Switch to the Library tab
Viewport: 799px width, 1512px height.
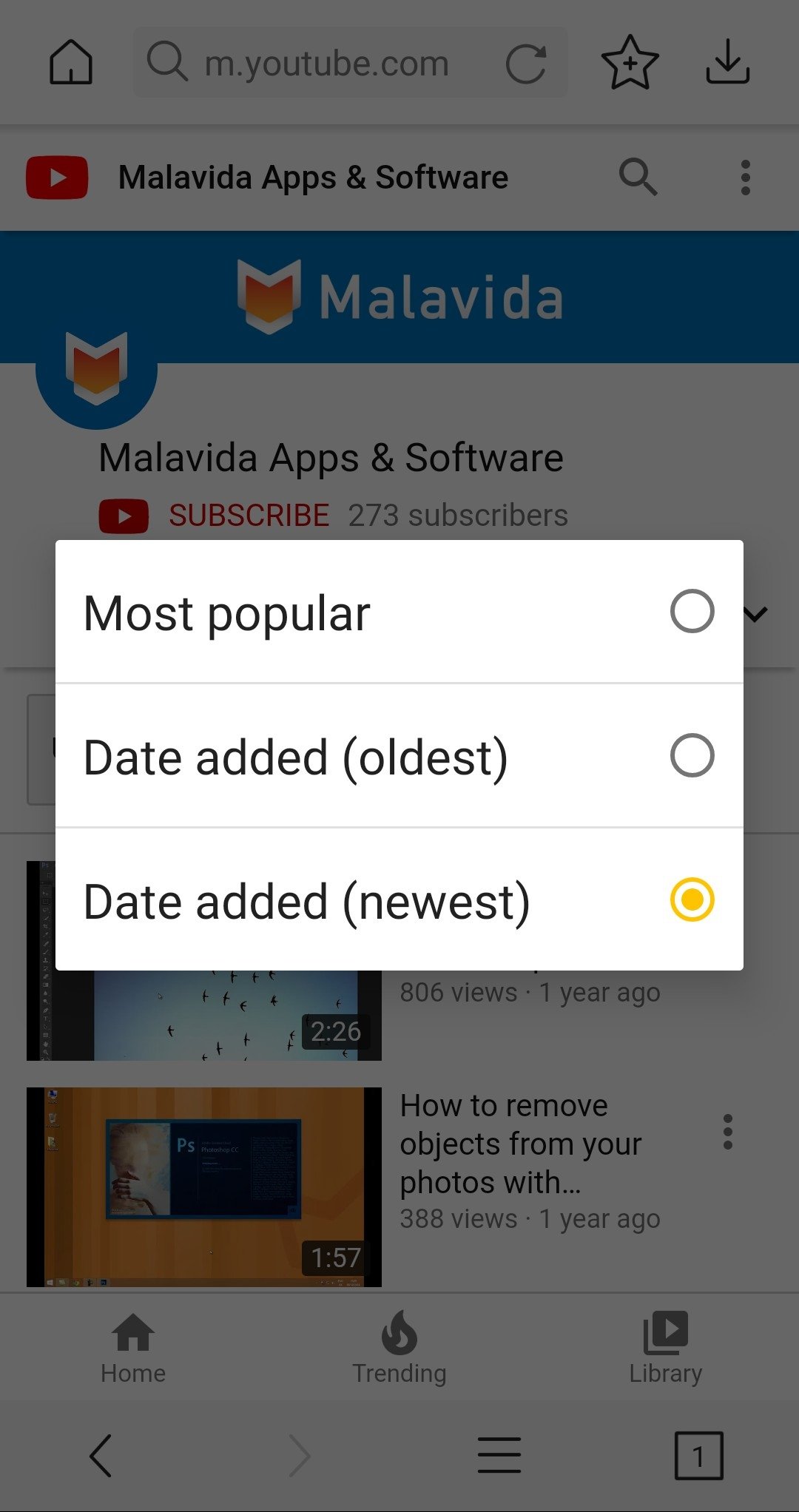(665, 1348)
